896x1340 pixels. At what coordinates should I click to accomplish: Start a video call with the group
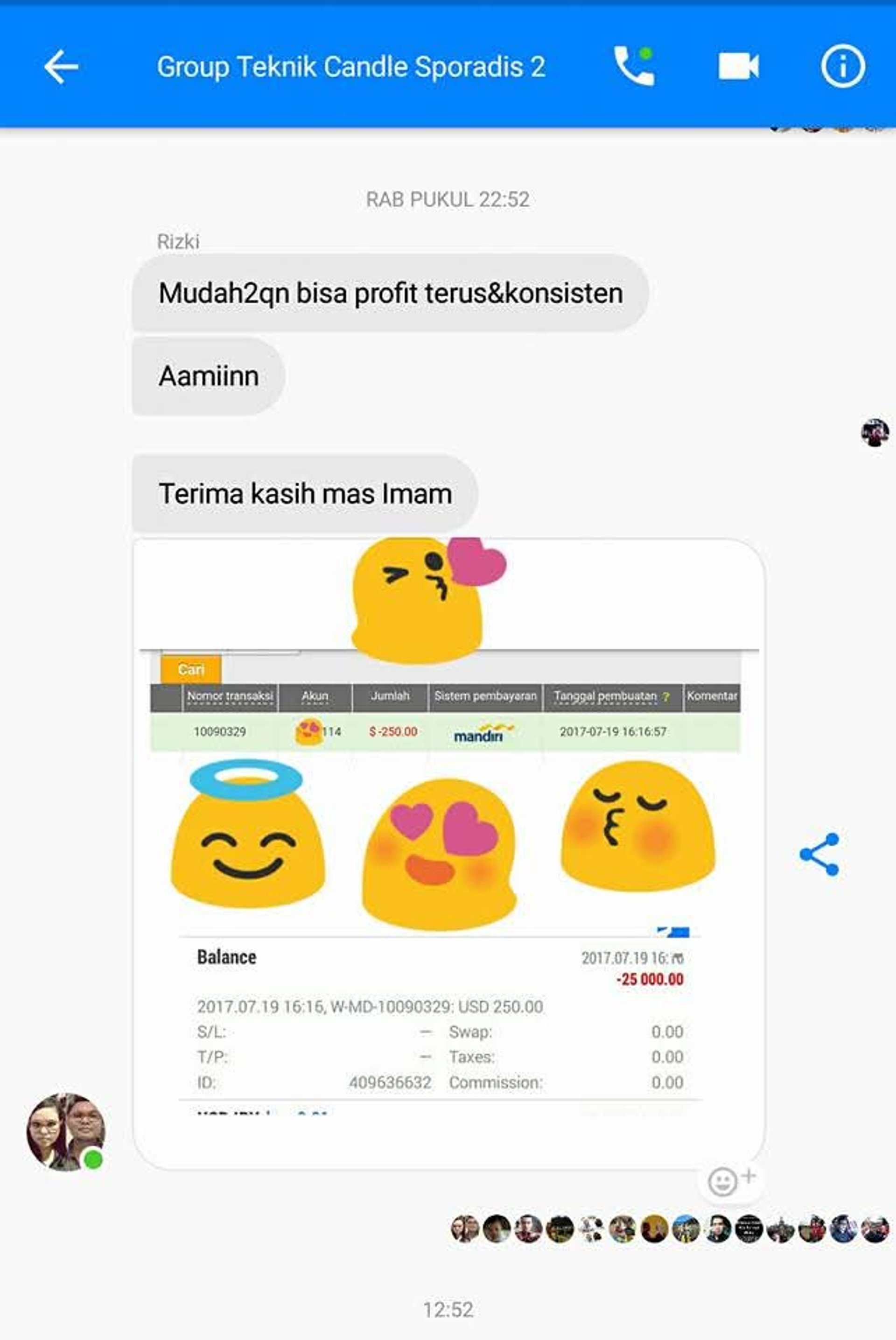738,66
